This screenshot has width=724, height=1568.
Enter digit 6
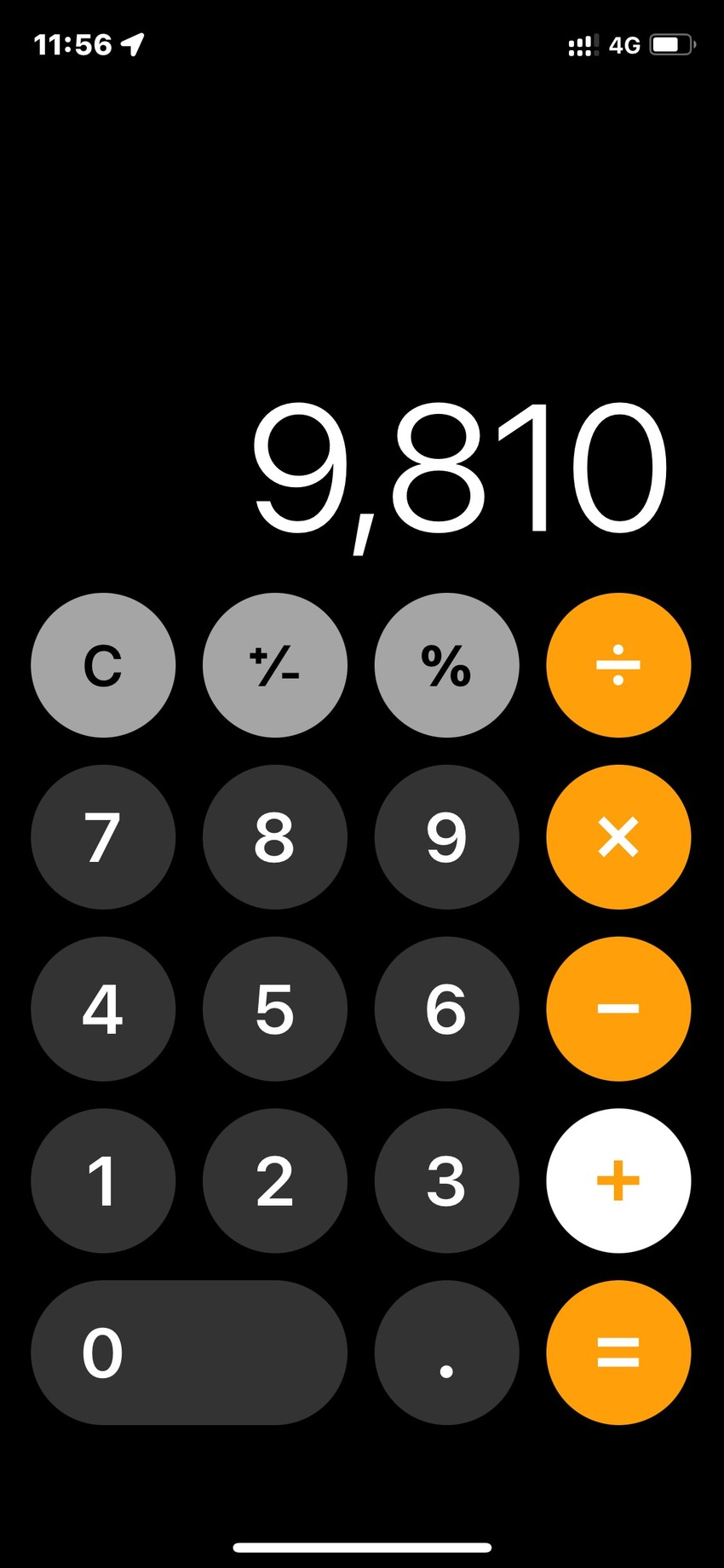[446, 1009]
